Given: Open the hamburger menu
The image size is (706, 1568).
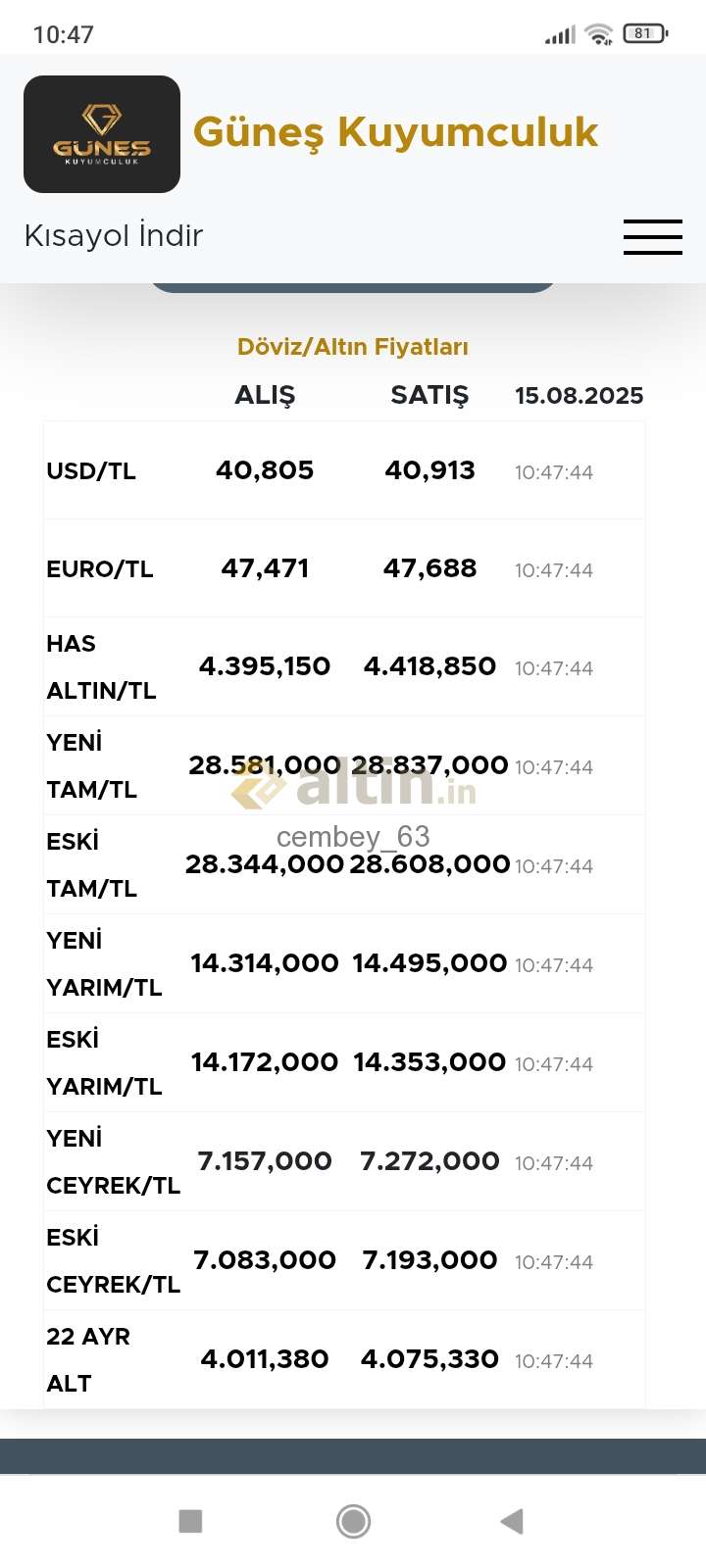Looking at the screenshot, I should pyautogui.click(x=653, y=237).
